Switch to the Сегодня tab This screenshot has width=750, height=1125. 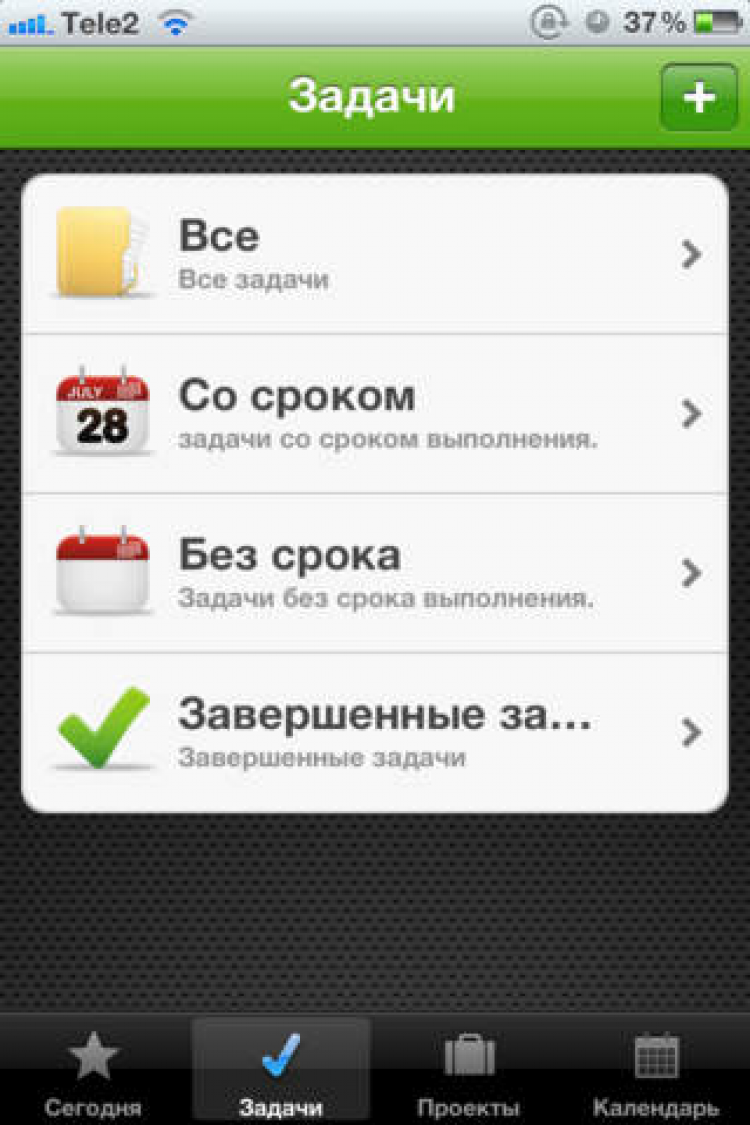point(93,1072)
